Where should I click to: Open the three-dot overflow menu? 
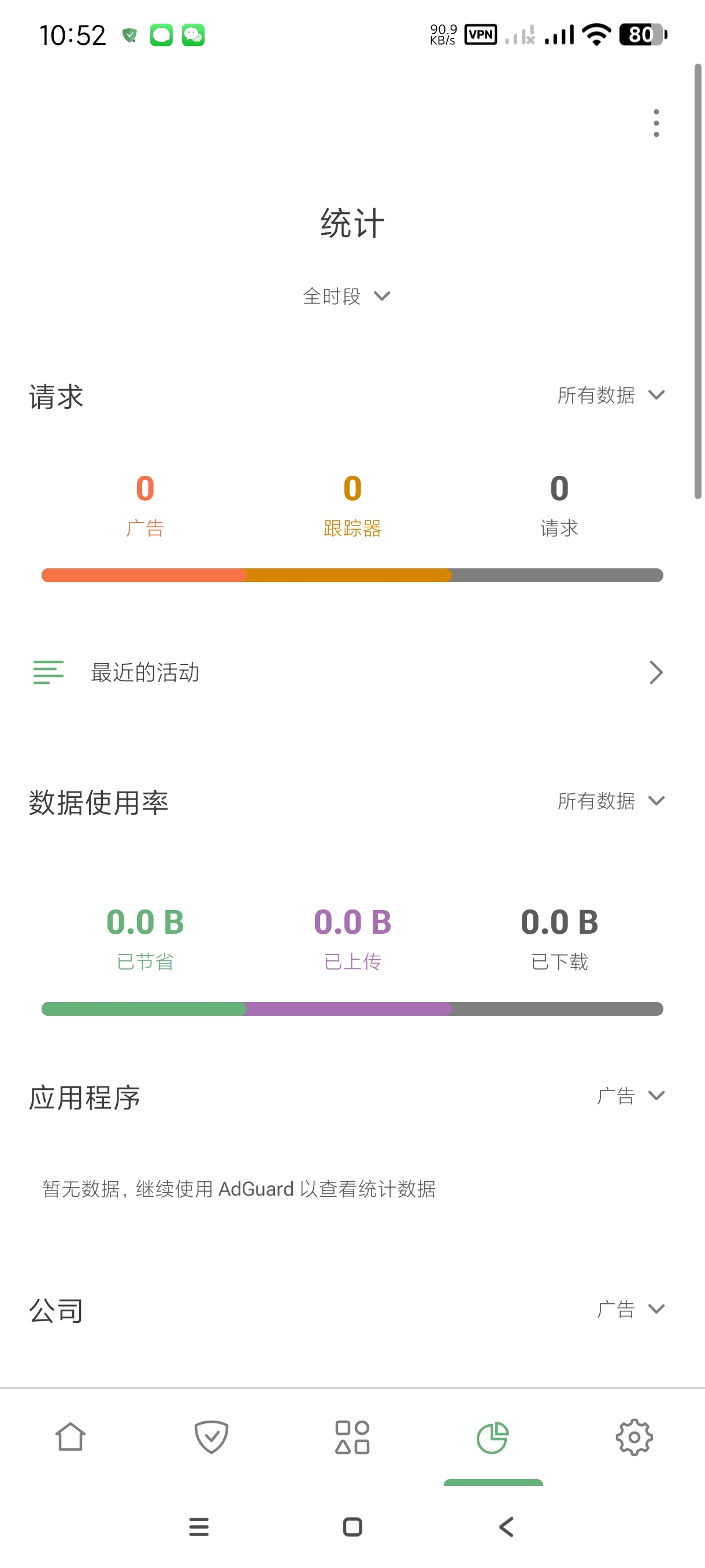[x=656, y=124]
